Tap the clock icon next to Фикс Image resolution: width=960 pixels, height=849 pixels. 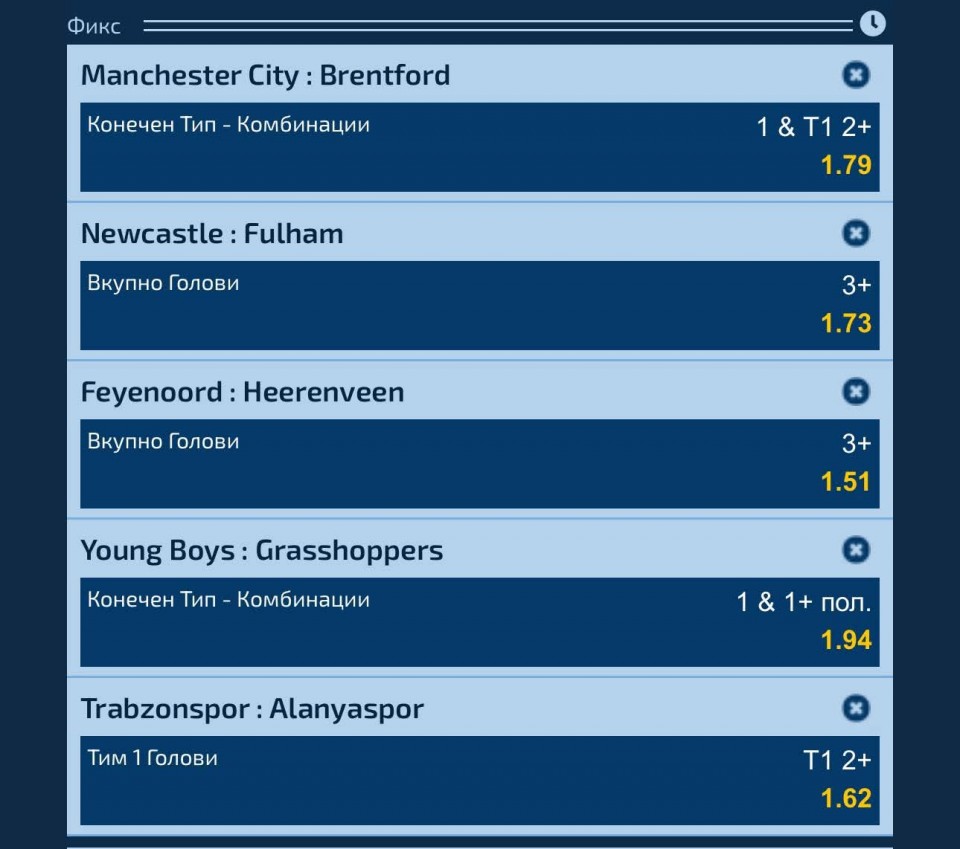(x=873, y=23)
